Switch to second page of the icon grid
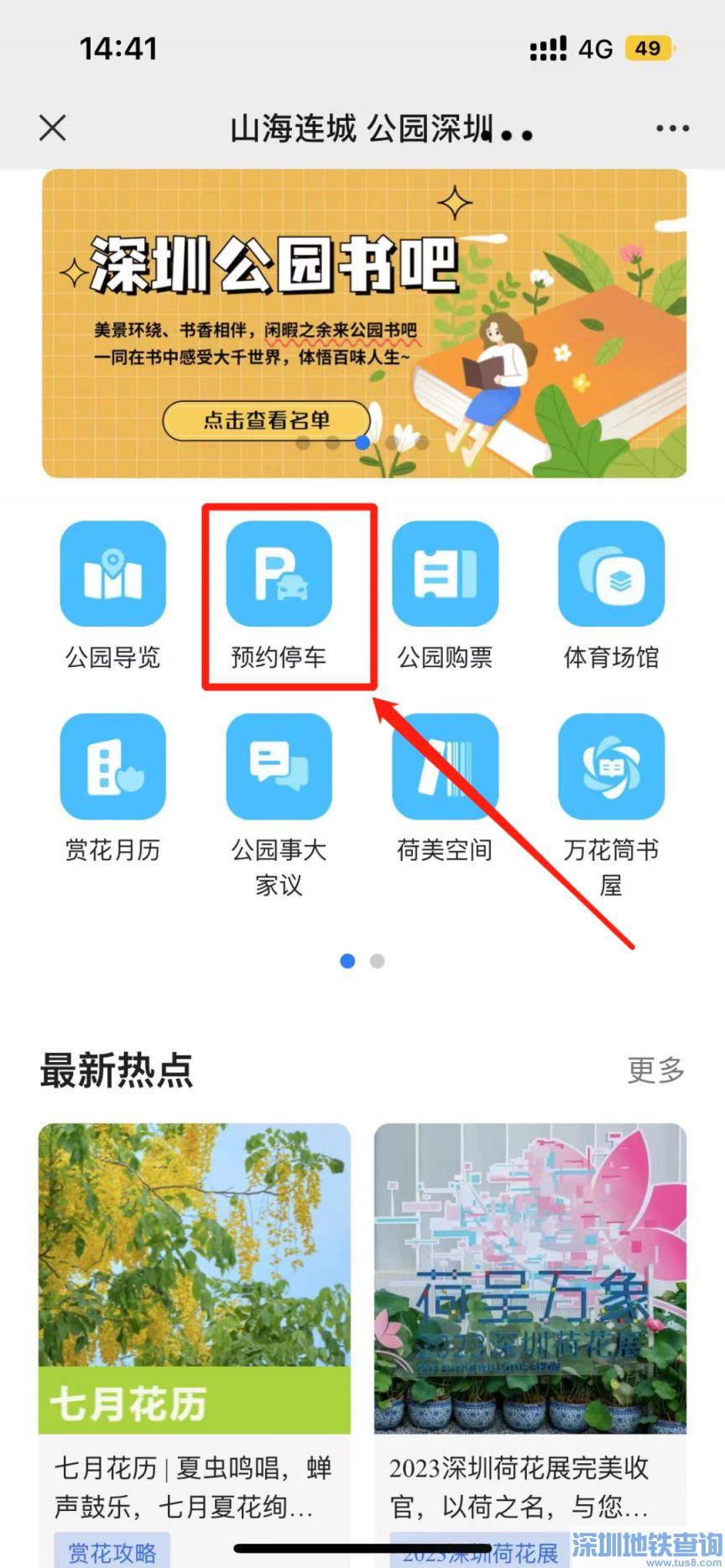725x1568 pixels. [378, 961]
